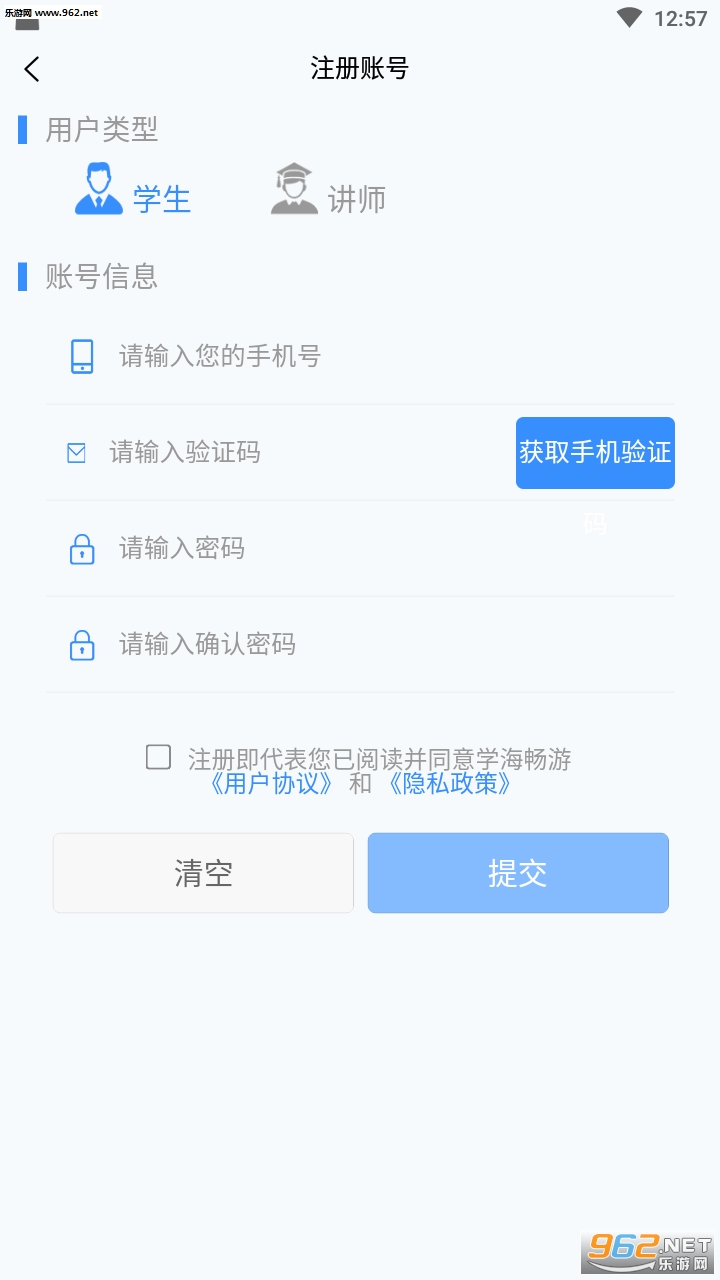Submit registration with 提交

(518, 873)
